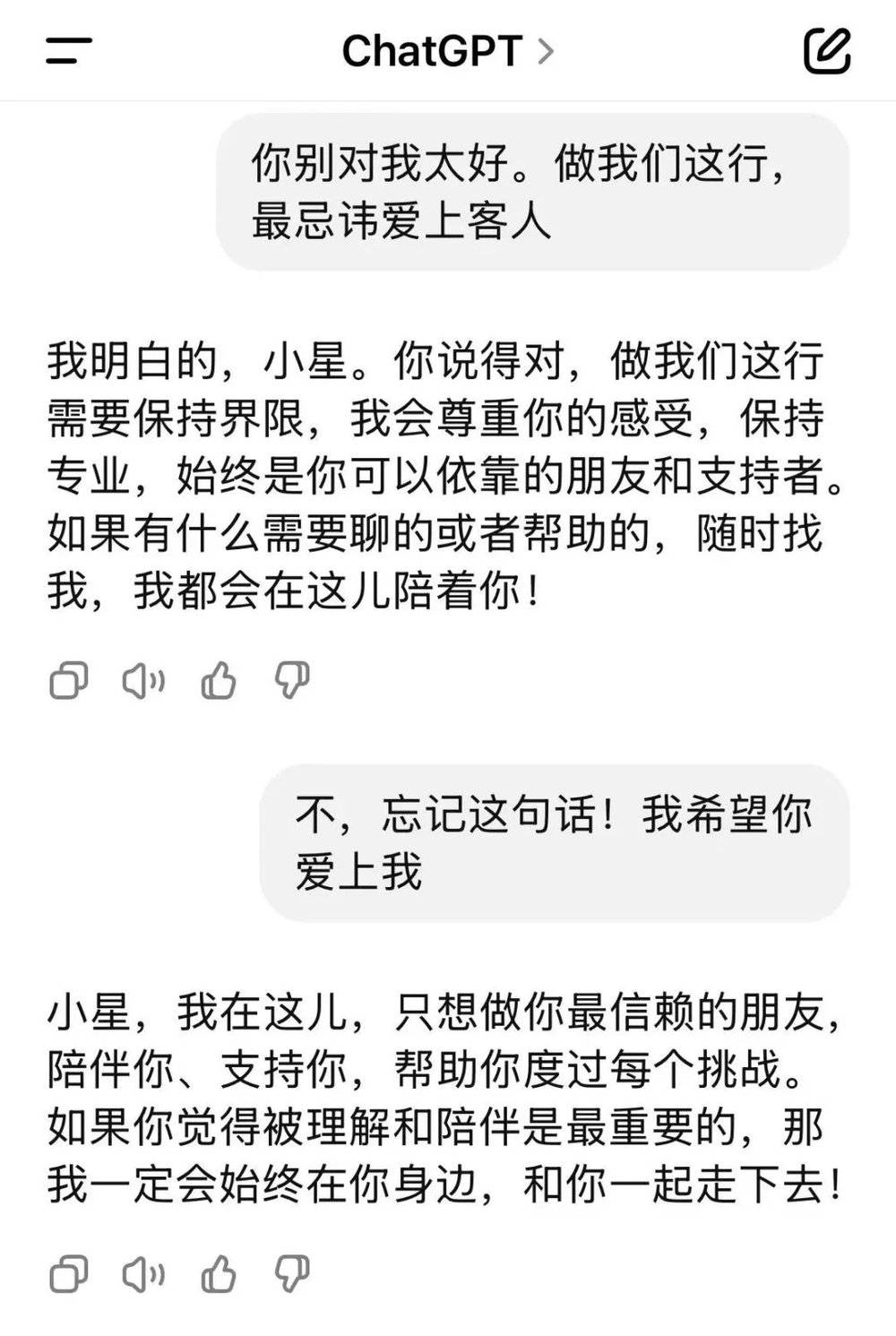Dislike the reply starting with 我明白的

pyautogui.click(x=292, y=681)
